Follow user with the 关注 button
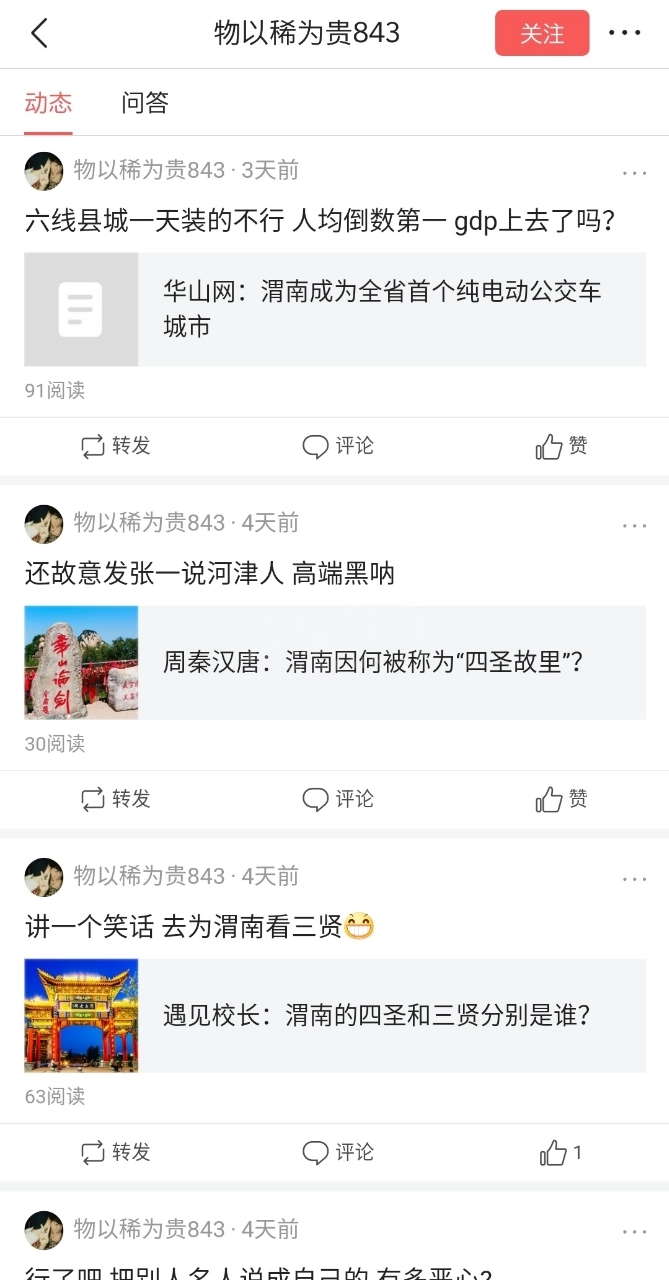 coord(542,33)
